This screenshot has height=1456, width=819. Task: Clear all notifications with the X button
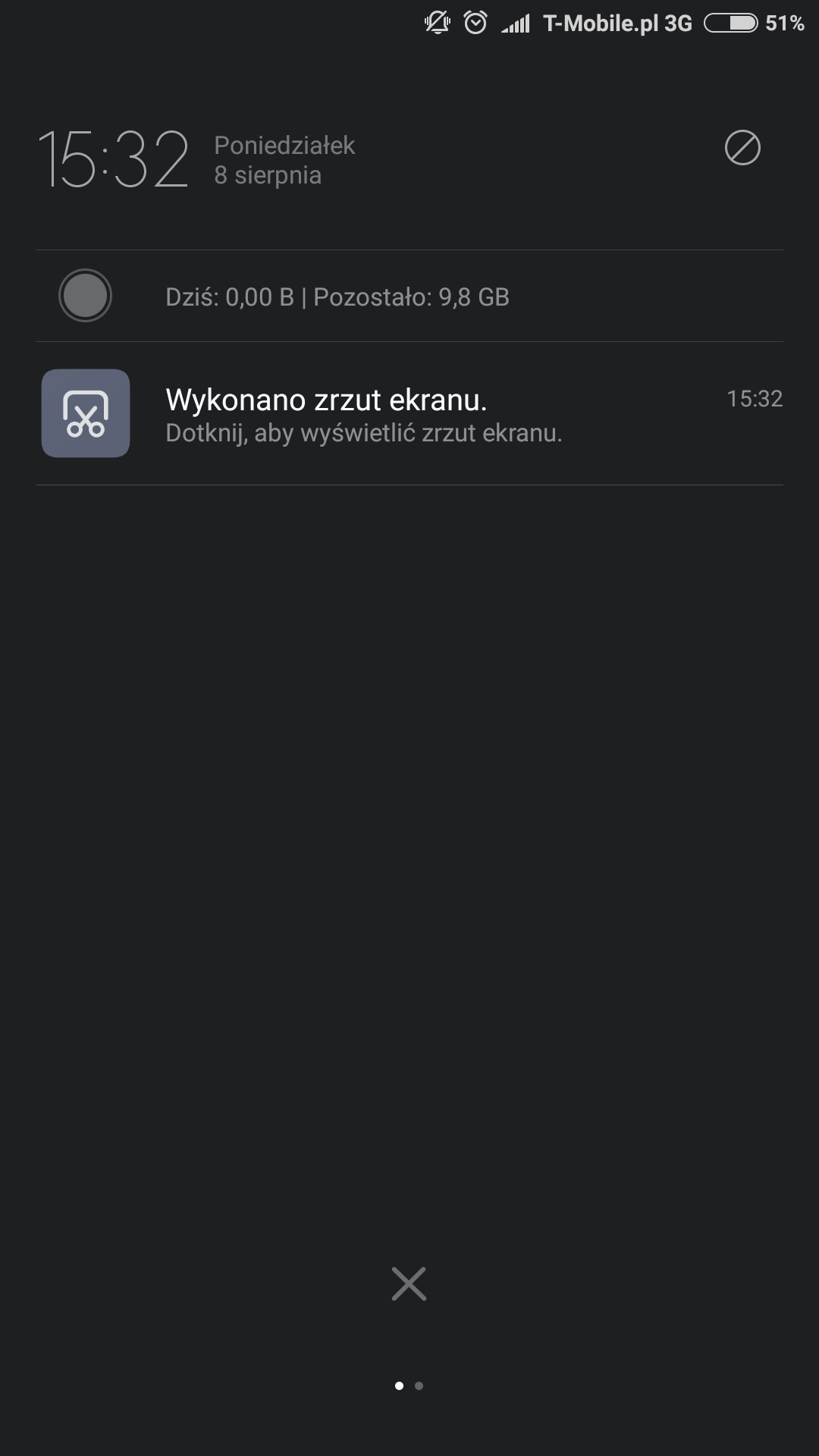coord(409,1284)
